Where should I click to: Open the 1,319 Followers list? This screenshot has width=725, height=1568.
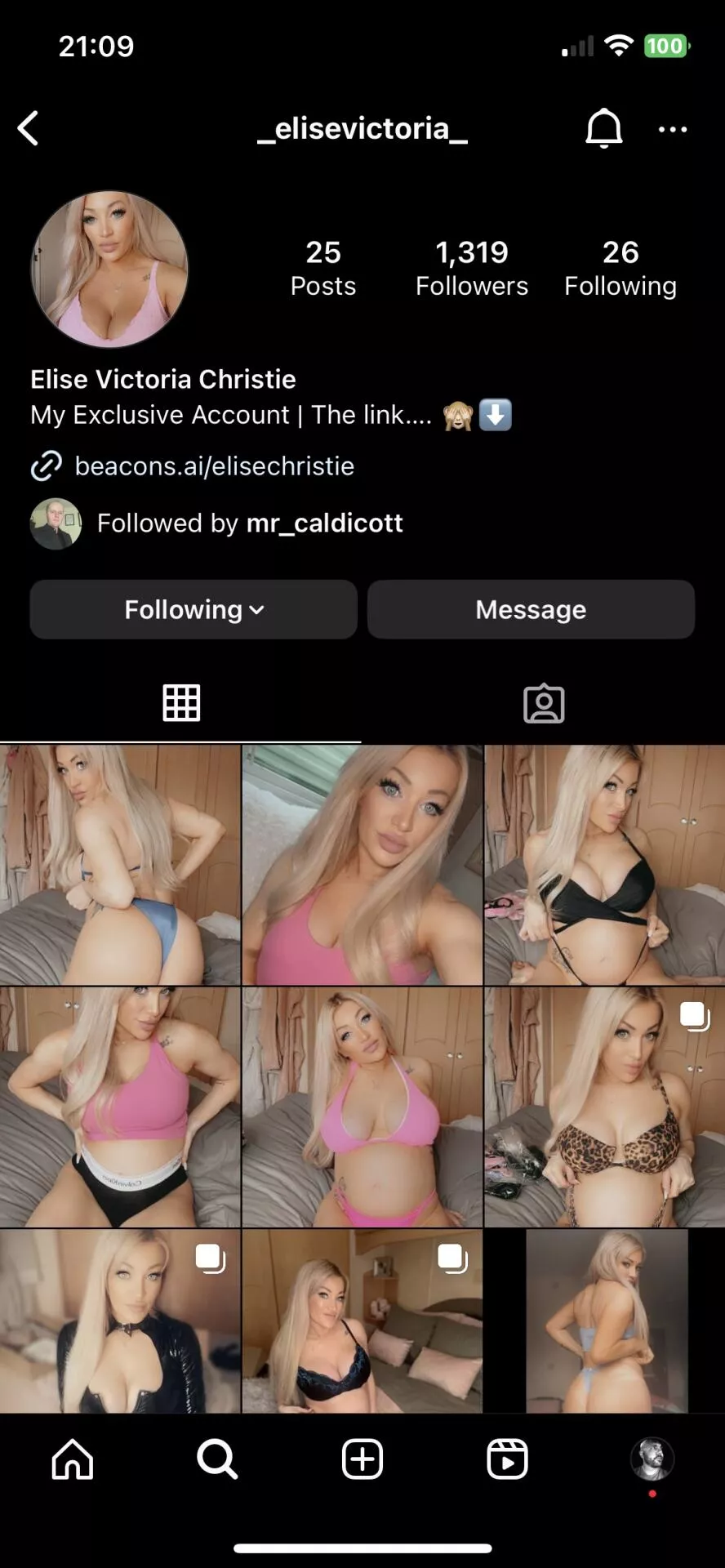click(x=472, y=269)
